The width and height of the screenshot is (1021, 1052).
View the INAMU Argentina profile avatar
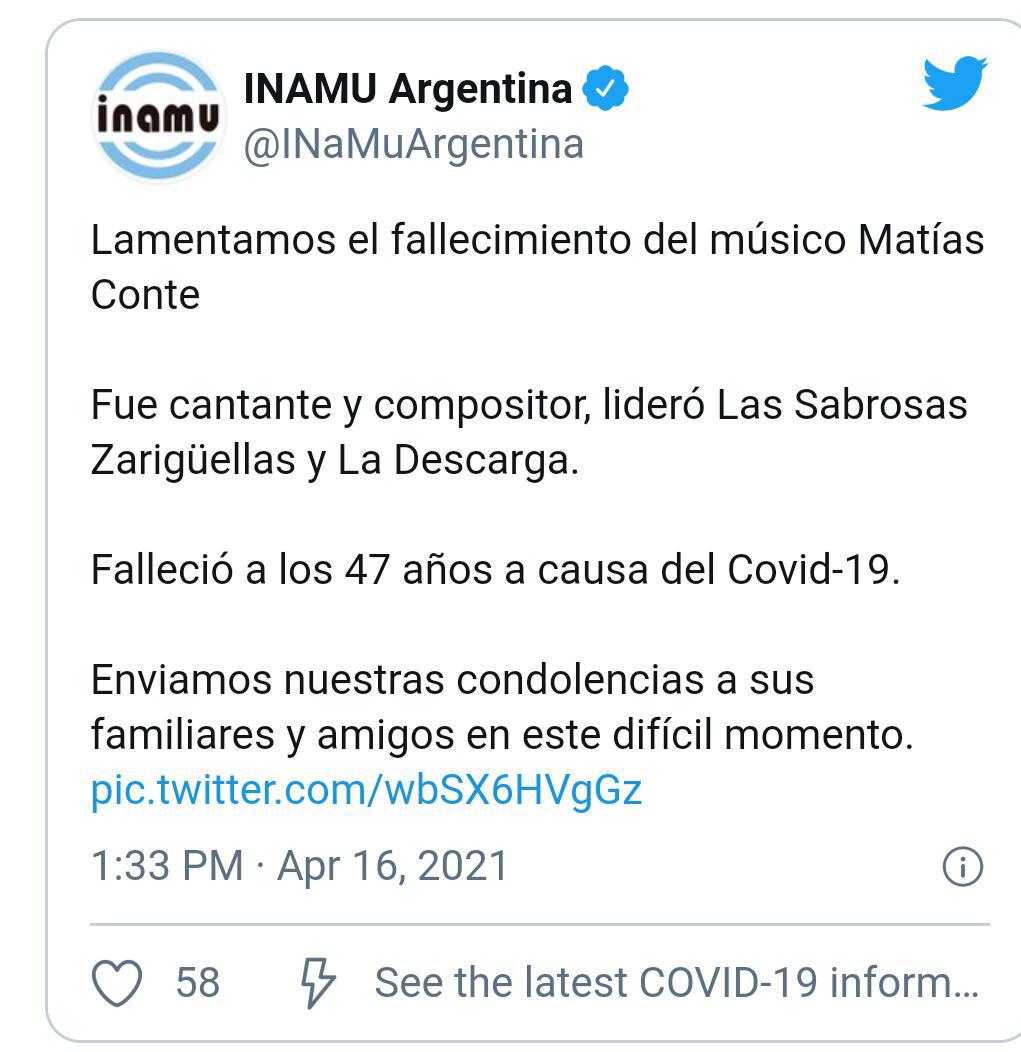point(159,117)
